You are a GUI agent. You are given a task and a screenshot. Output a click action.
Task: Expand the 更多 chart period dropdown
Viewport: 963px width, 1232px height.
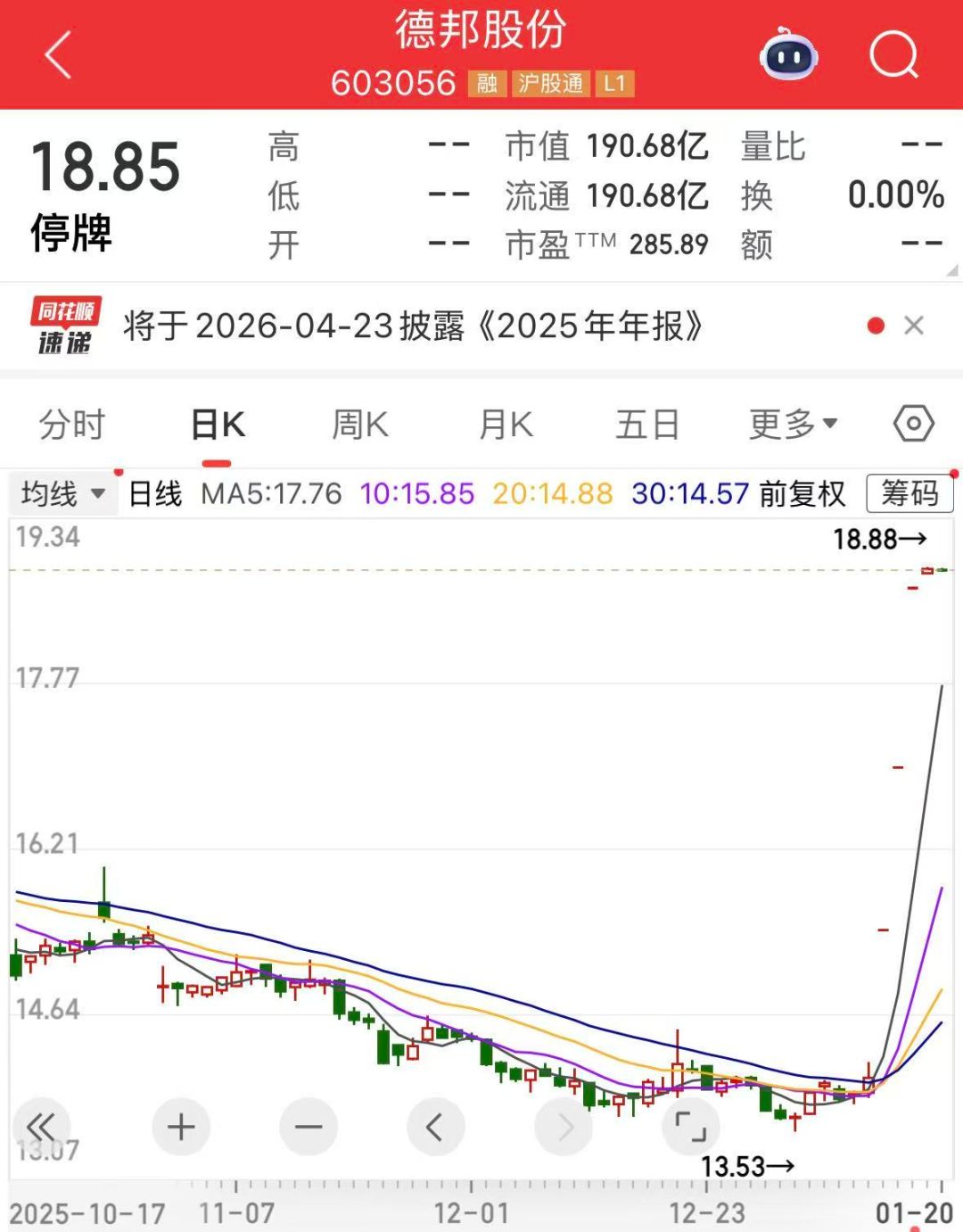(793, 425)
